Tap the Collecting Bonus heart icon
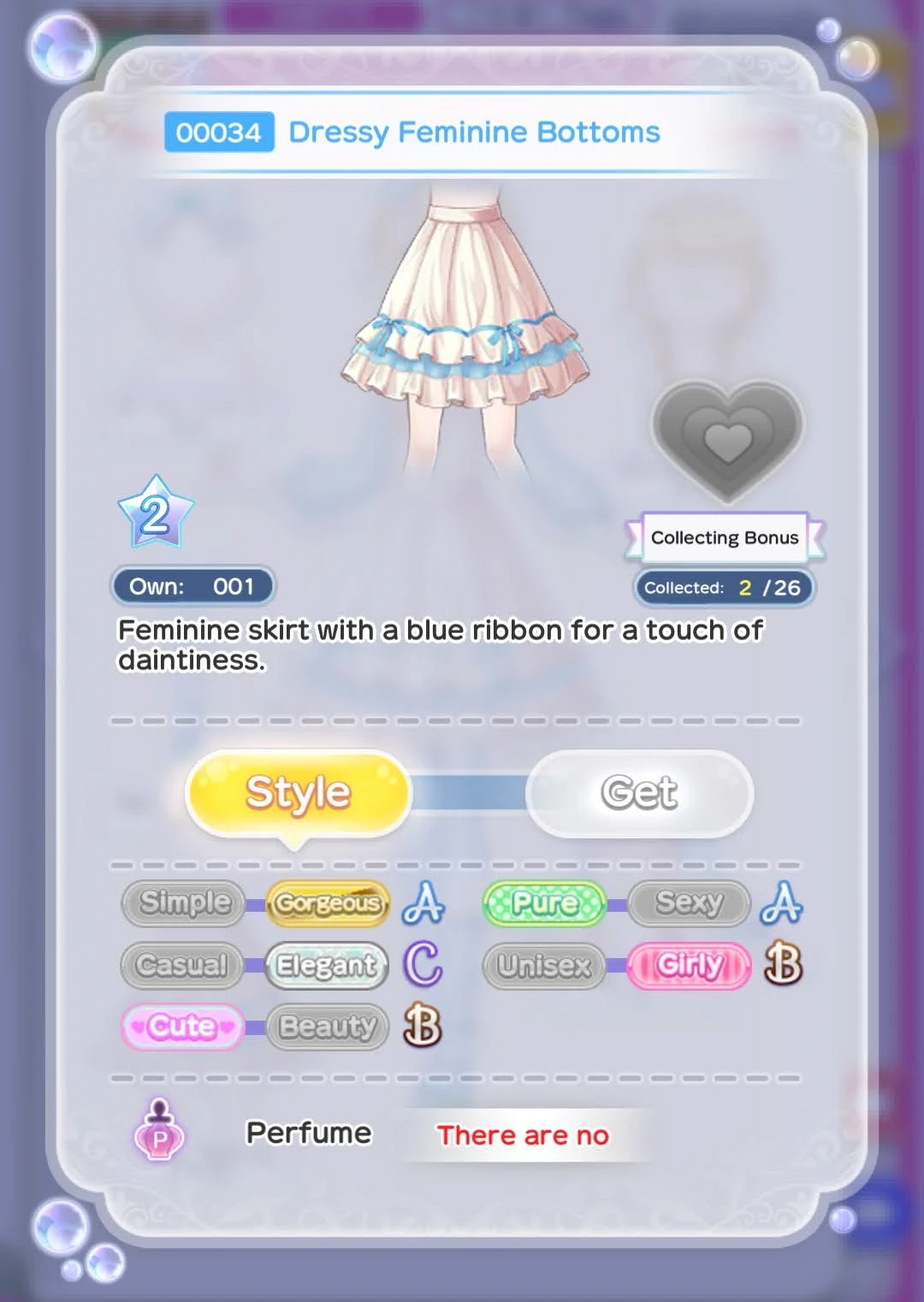The image size is (924, 1302). (x=726, y=441)
